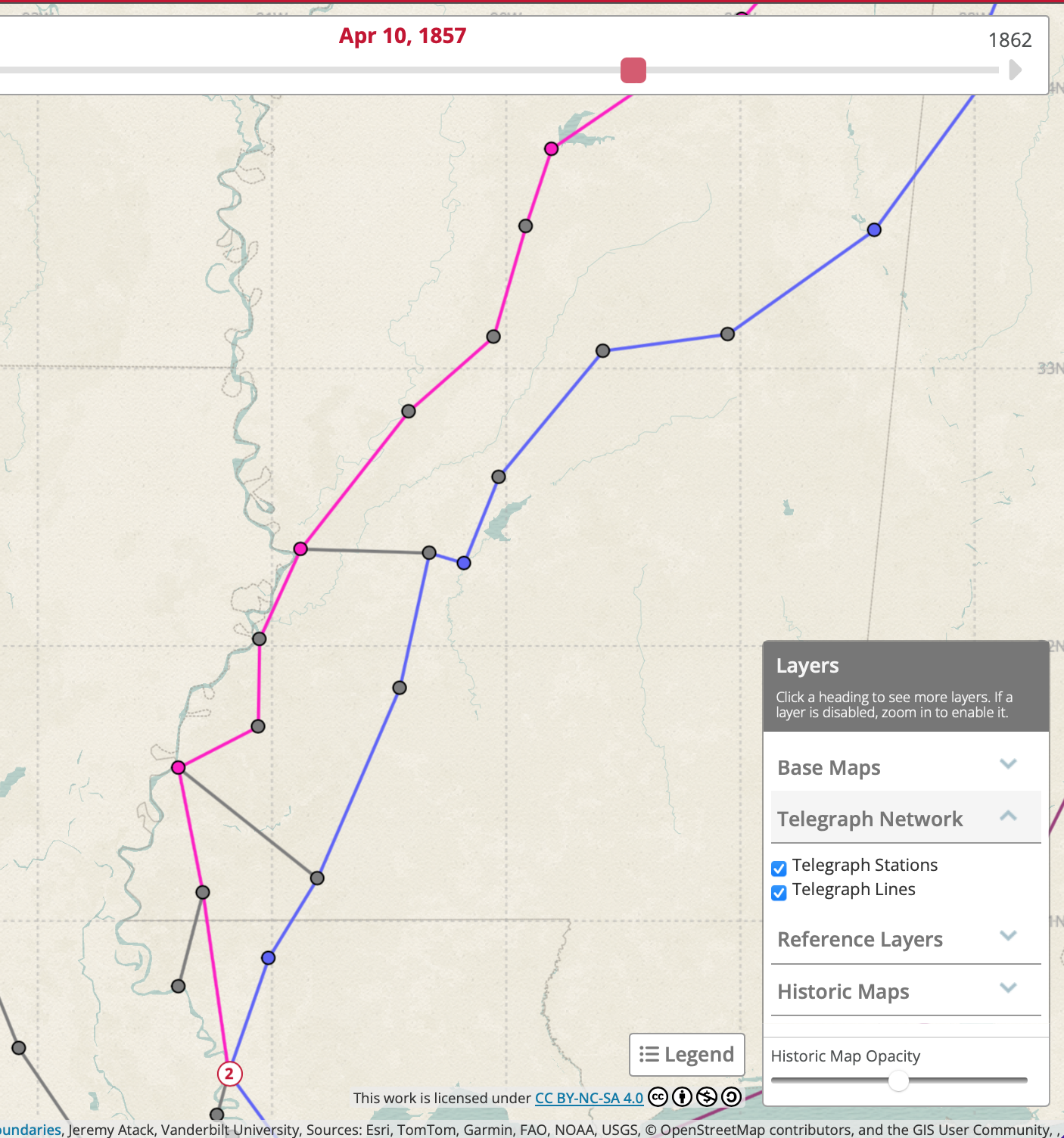Image resolution: width=1064 pixels, height=1138 pixels.
Task: Uncheck the Telegraph Lines layer
Action: (779, 892)
